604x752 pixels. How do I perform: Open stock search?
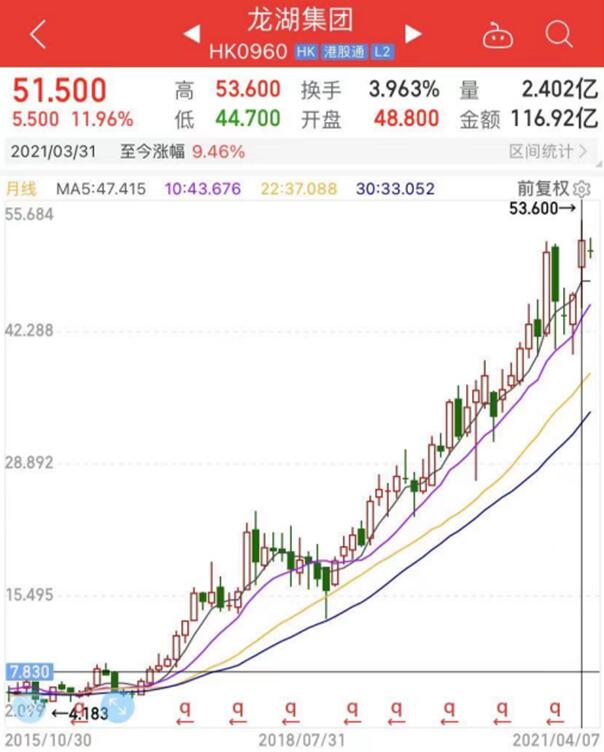pos(558,34)
